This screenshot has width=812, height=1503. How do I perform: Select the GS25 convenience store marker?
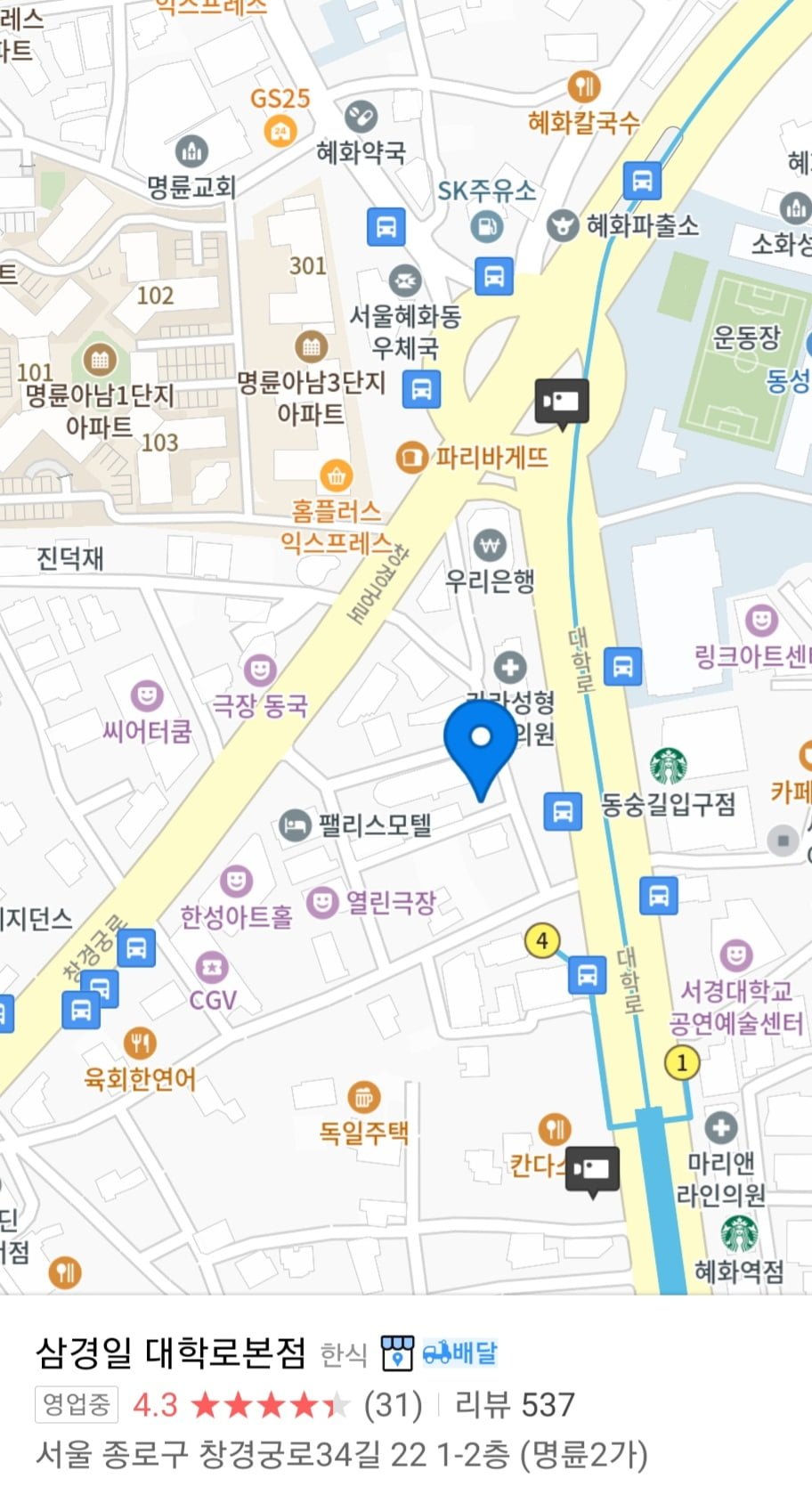280,130
